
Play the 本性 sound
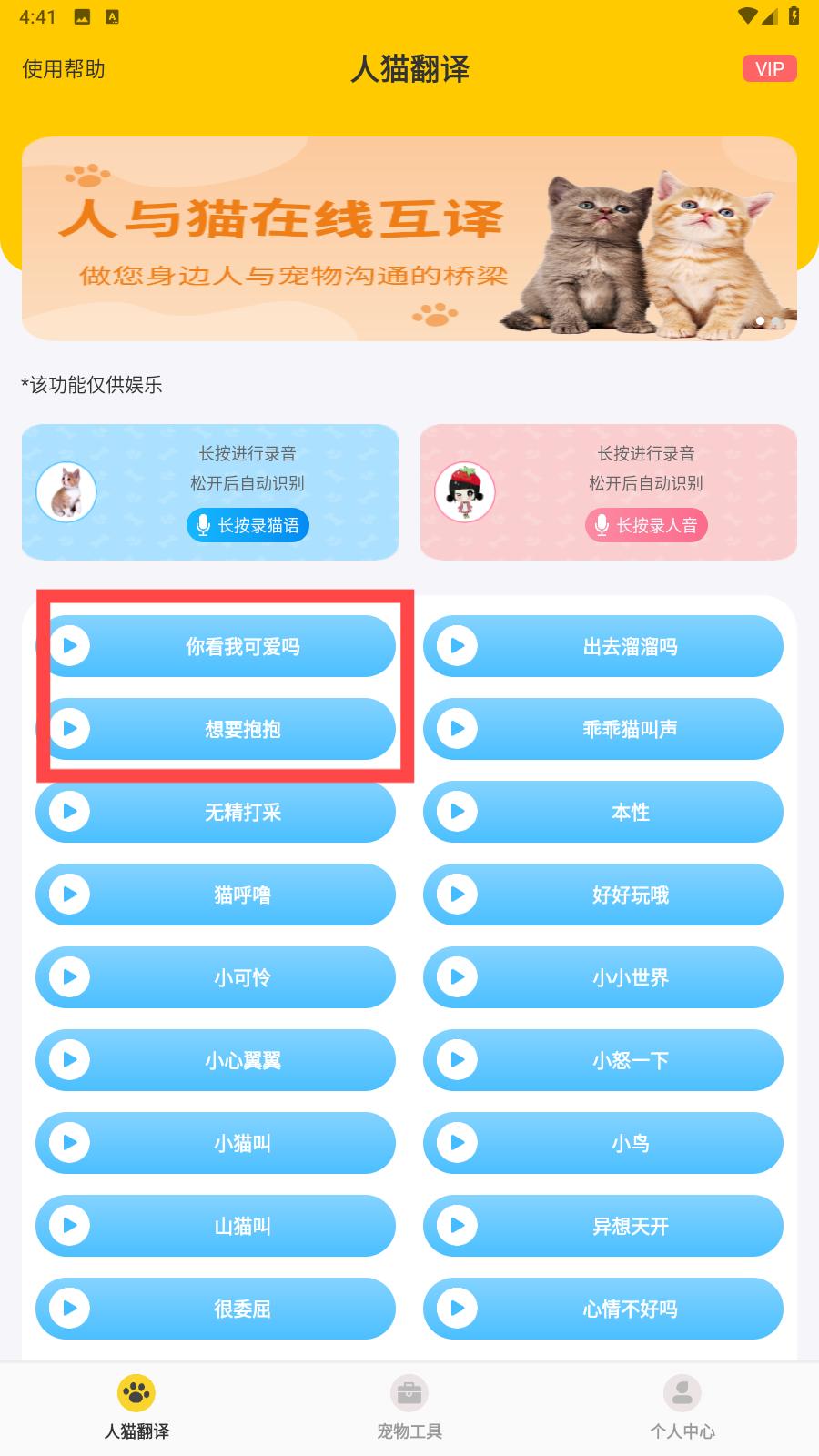click(x=603, y=812)
